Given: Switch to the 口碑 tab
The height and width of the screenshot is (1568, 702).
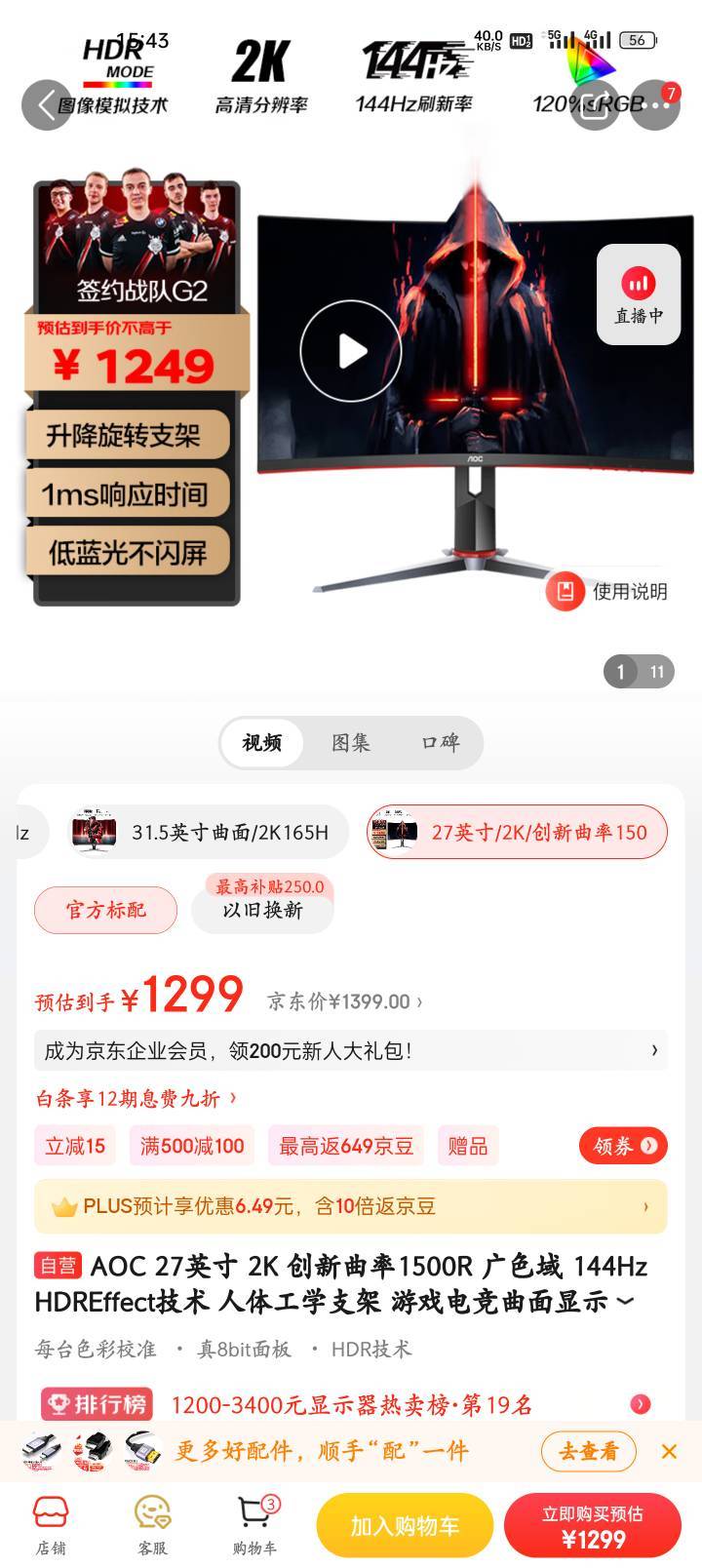Looking at the screenshot, I should pos(440,742).
